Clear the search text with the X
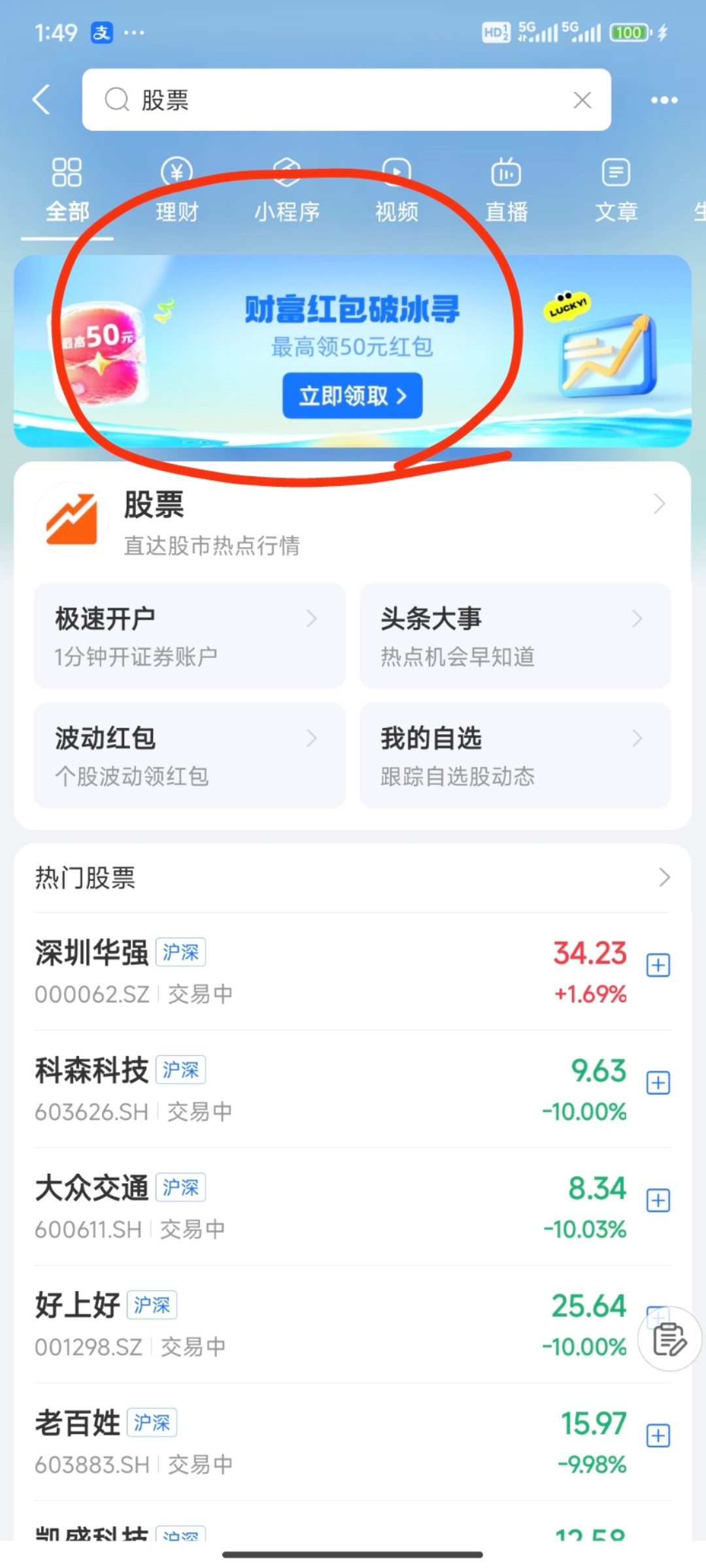The image size is (706, 1568). coord(582,100)
